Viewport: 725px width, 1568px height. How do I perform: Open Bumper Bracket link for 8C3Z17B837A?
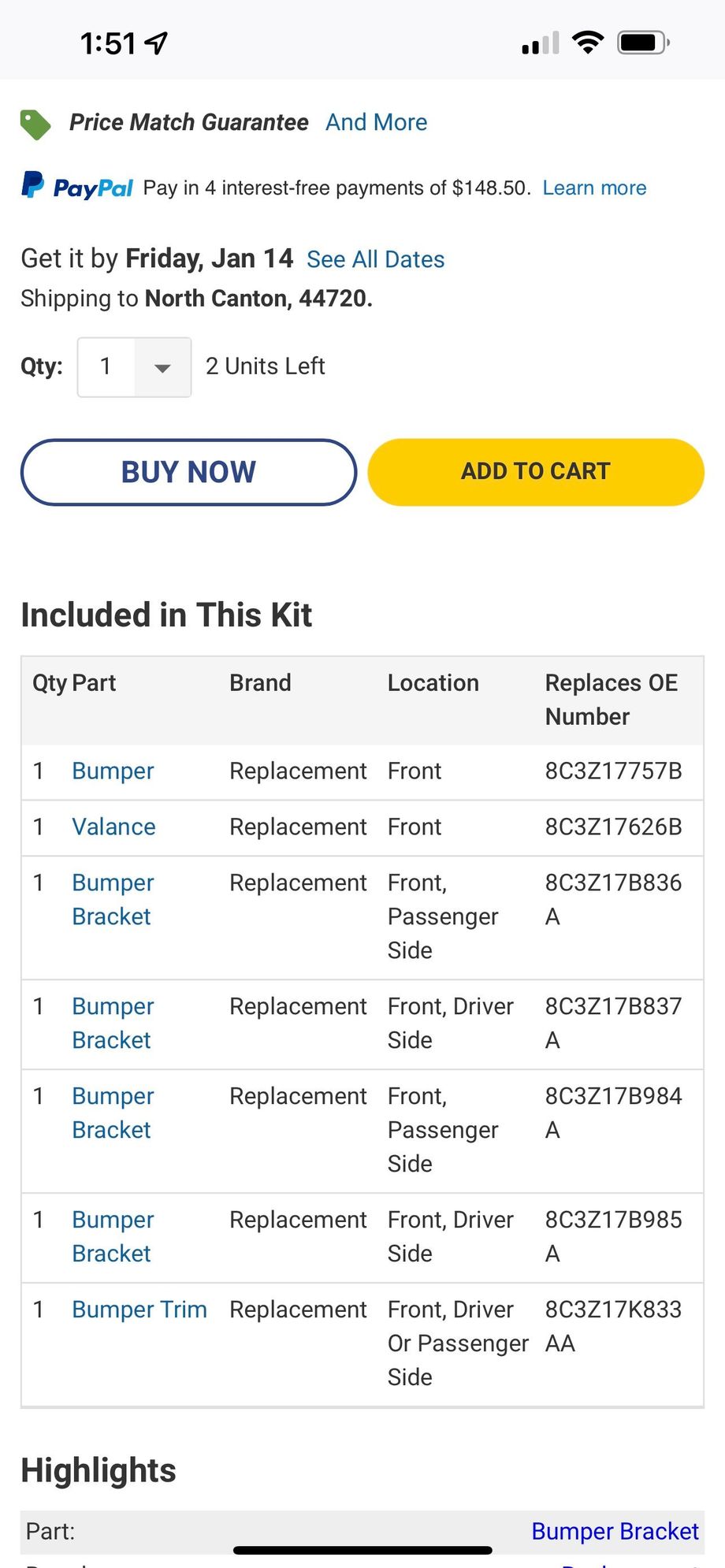tap(112, 1023)
